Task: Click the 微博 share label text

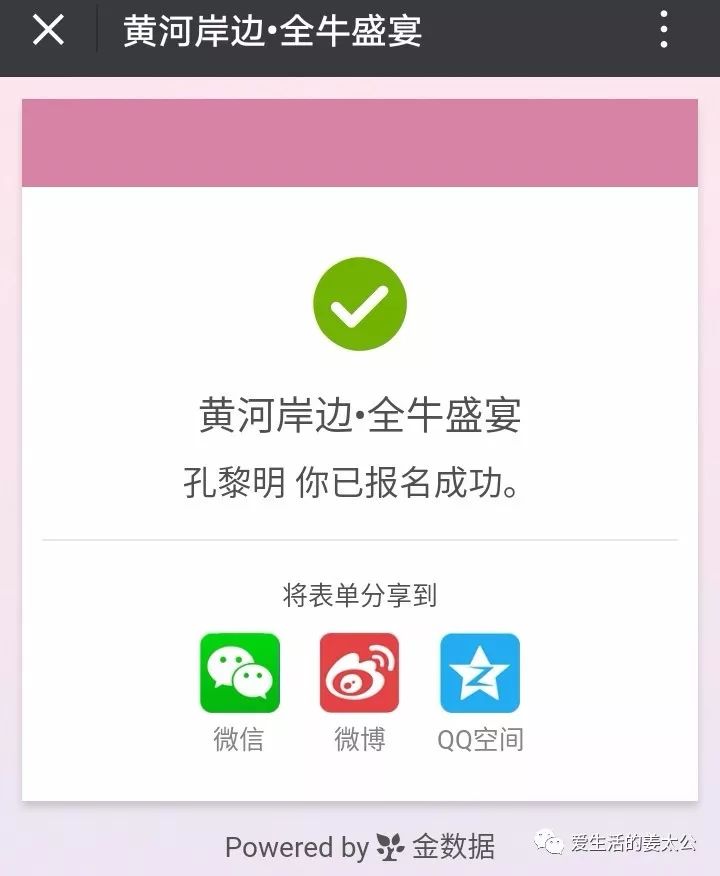Action: click(360, 738)
